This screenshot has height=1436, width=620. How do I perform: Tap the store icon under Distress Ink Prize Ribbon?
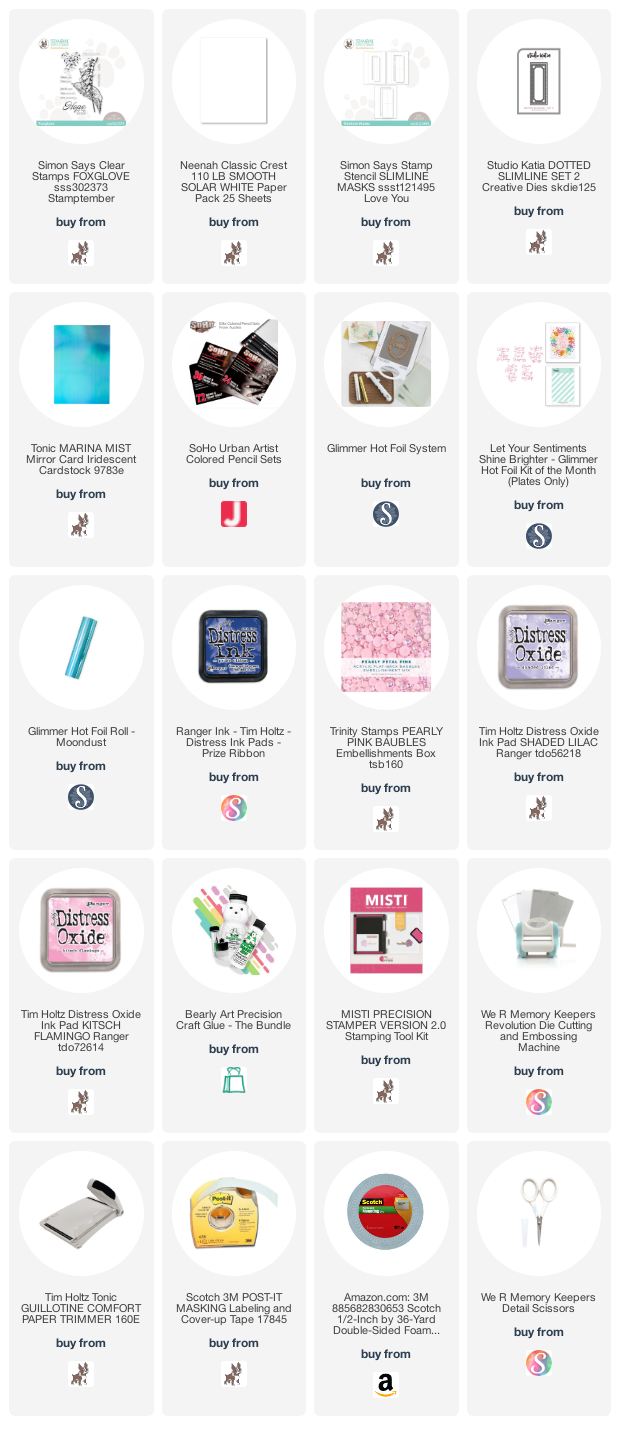pyautogui.click(x=233, y=808)
